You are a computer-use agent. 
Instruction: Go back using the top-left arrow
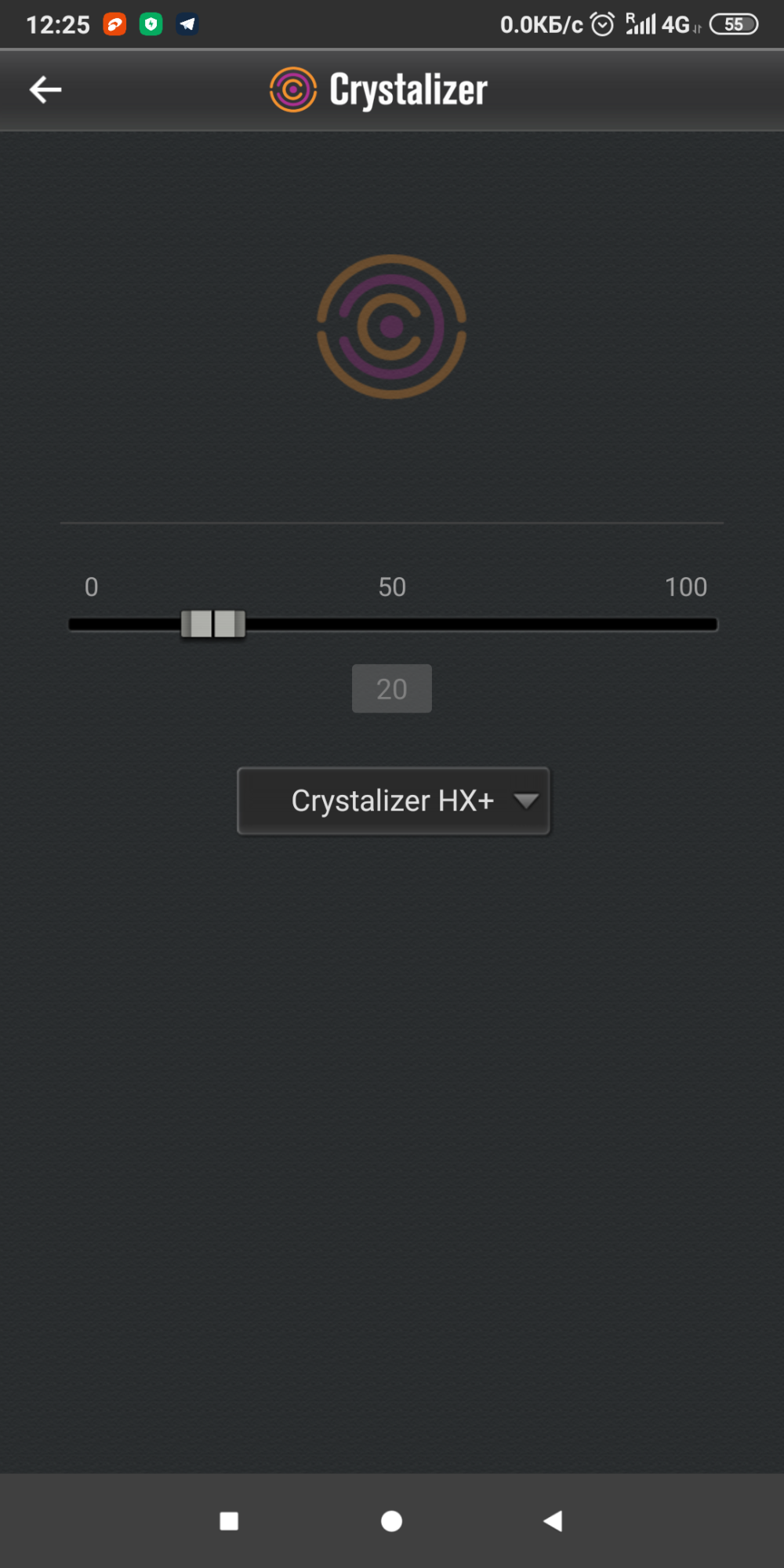tap(45, 90)
